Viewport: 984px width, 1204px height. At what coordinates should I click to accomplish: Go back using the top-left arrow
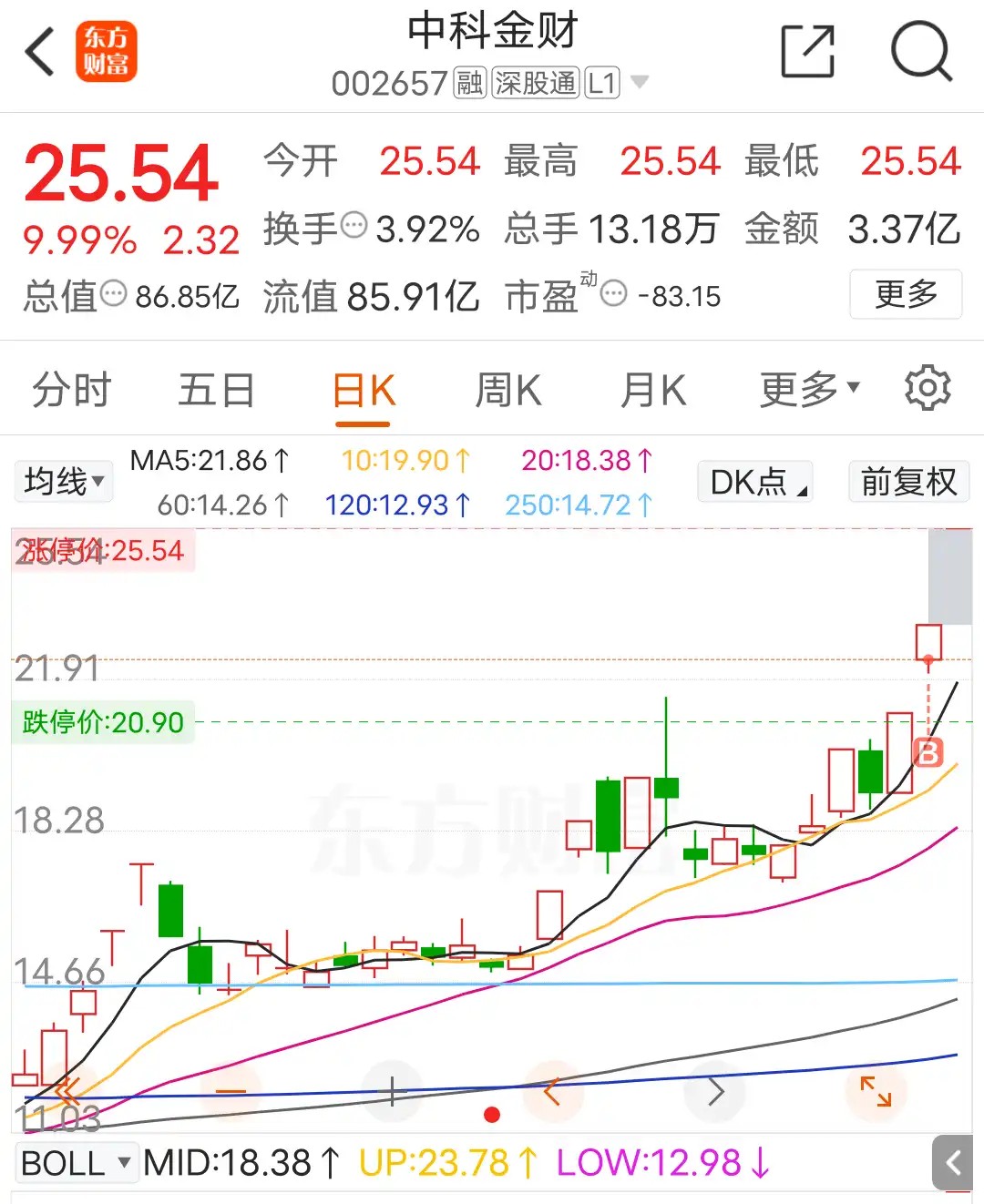pos(41,52)
